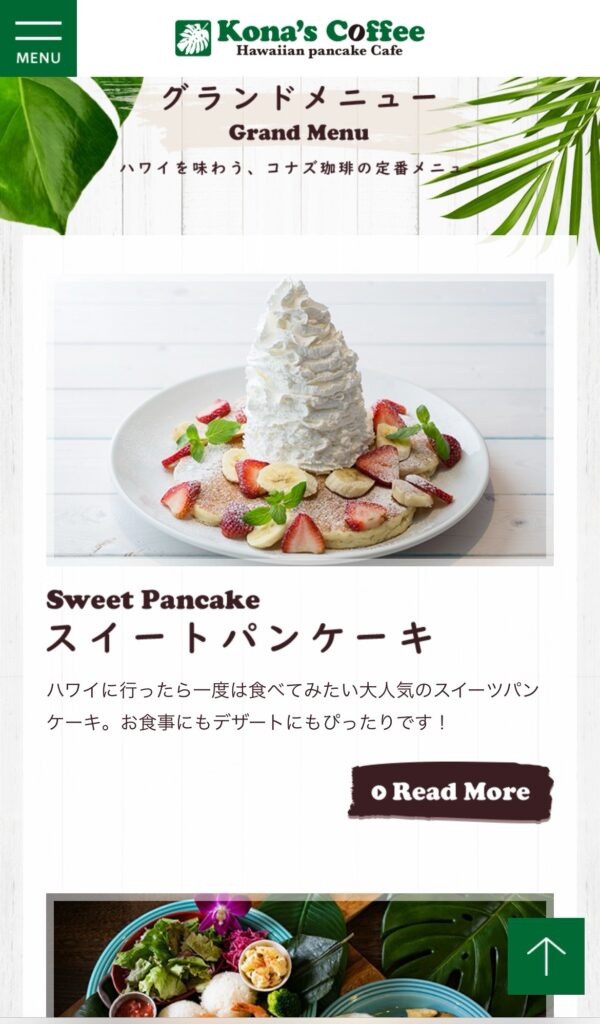Open the MENU drawer button

coord(38,38)
